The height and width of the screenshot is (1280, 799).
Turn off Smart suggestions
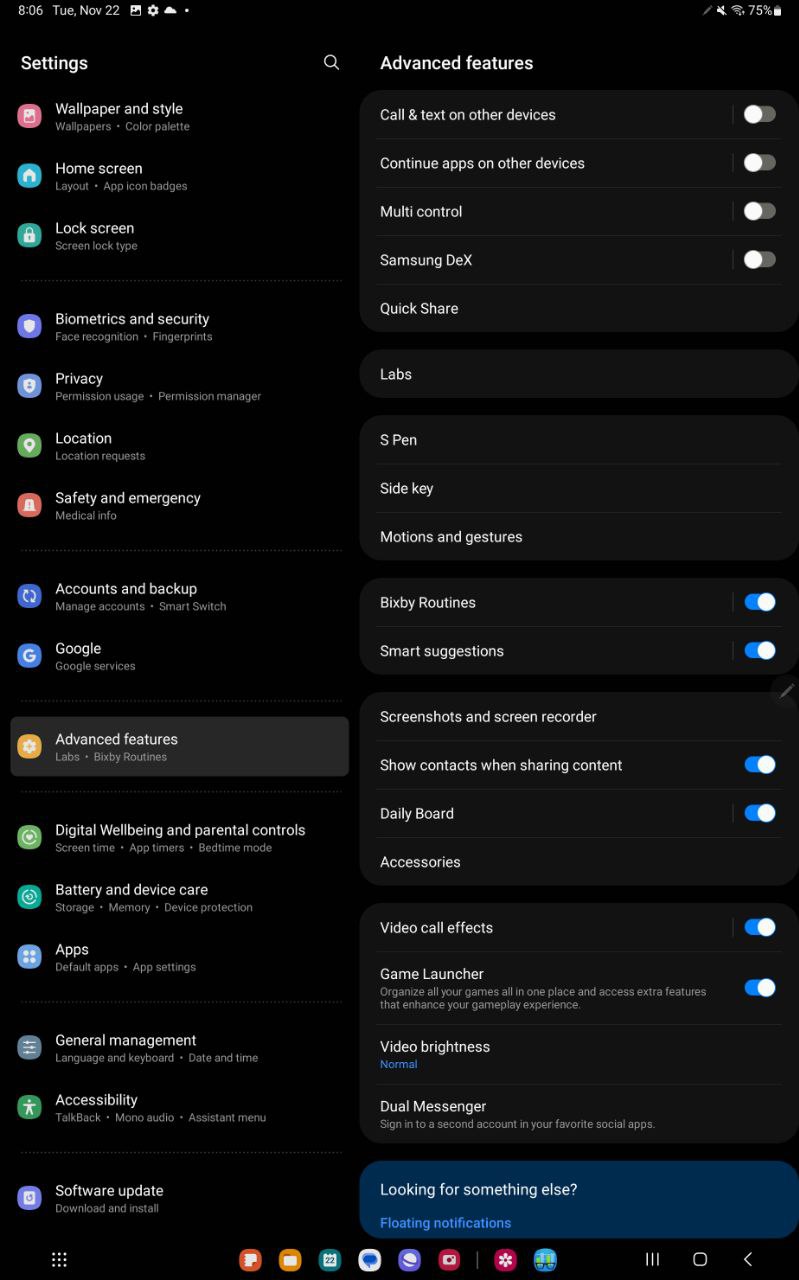coord(759,651)
